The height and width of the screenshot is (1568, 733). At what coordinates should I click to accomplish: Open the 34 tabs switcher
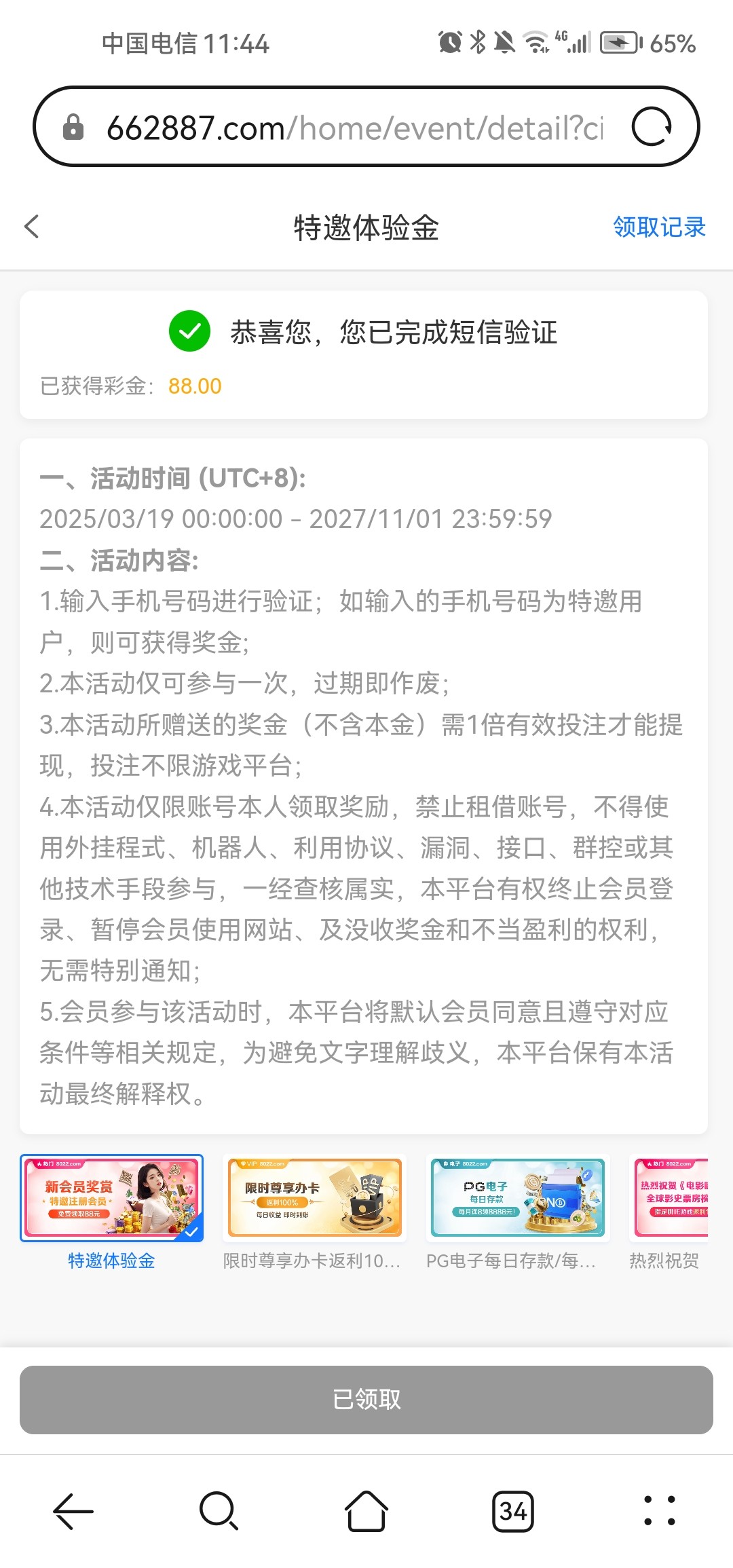[x=513, y=1512]
